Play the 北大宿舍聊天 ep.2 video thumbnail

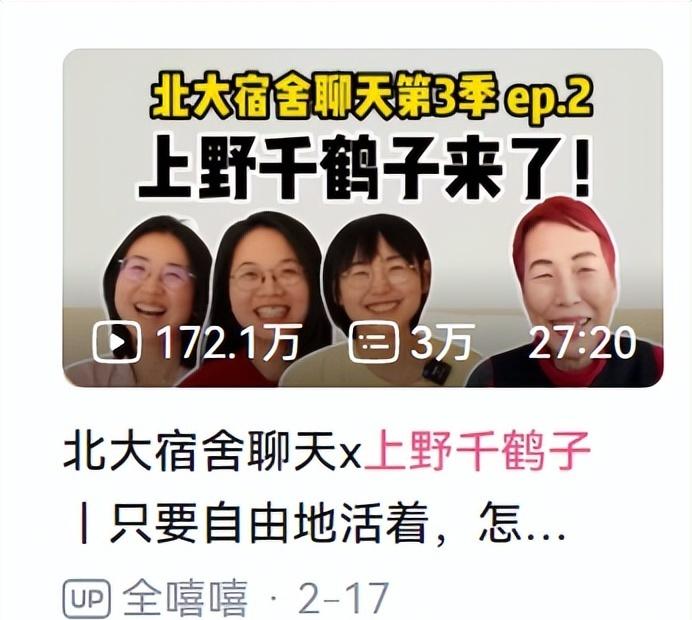[362, 218]
